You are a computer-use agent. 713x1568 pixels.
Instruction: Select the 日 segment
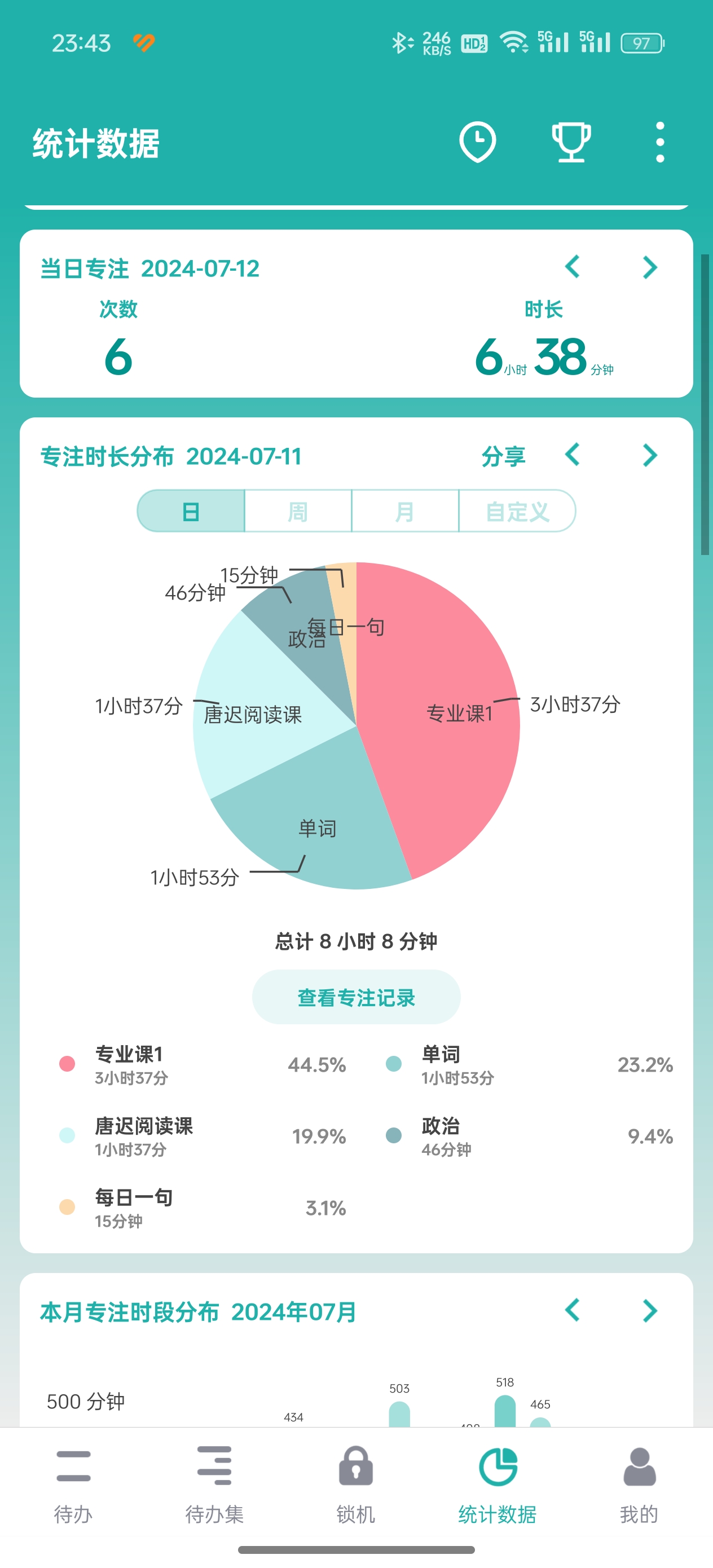(191, 512)
